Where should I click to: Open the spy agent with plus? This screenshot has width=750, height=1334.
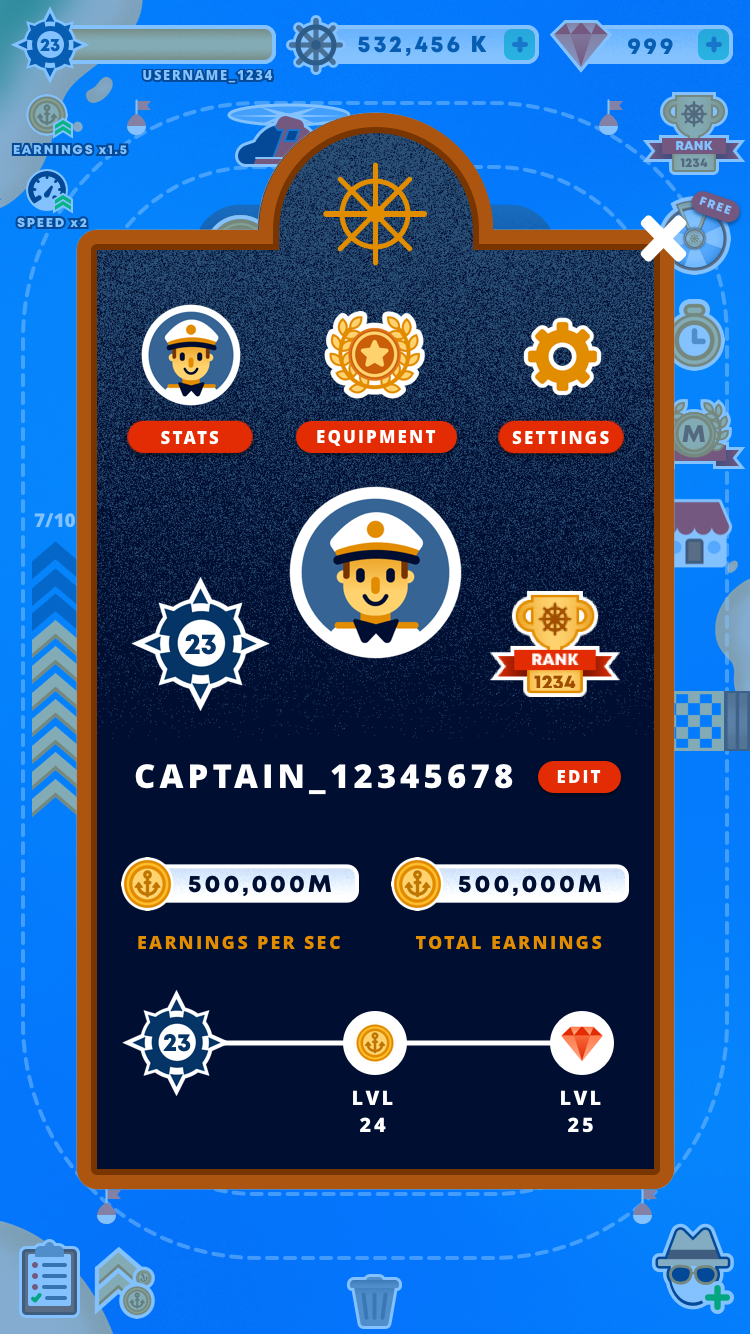click(692, 1267)
